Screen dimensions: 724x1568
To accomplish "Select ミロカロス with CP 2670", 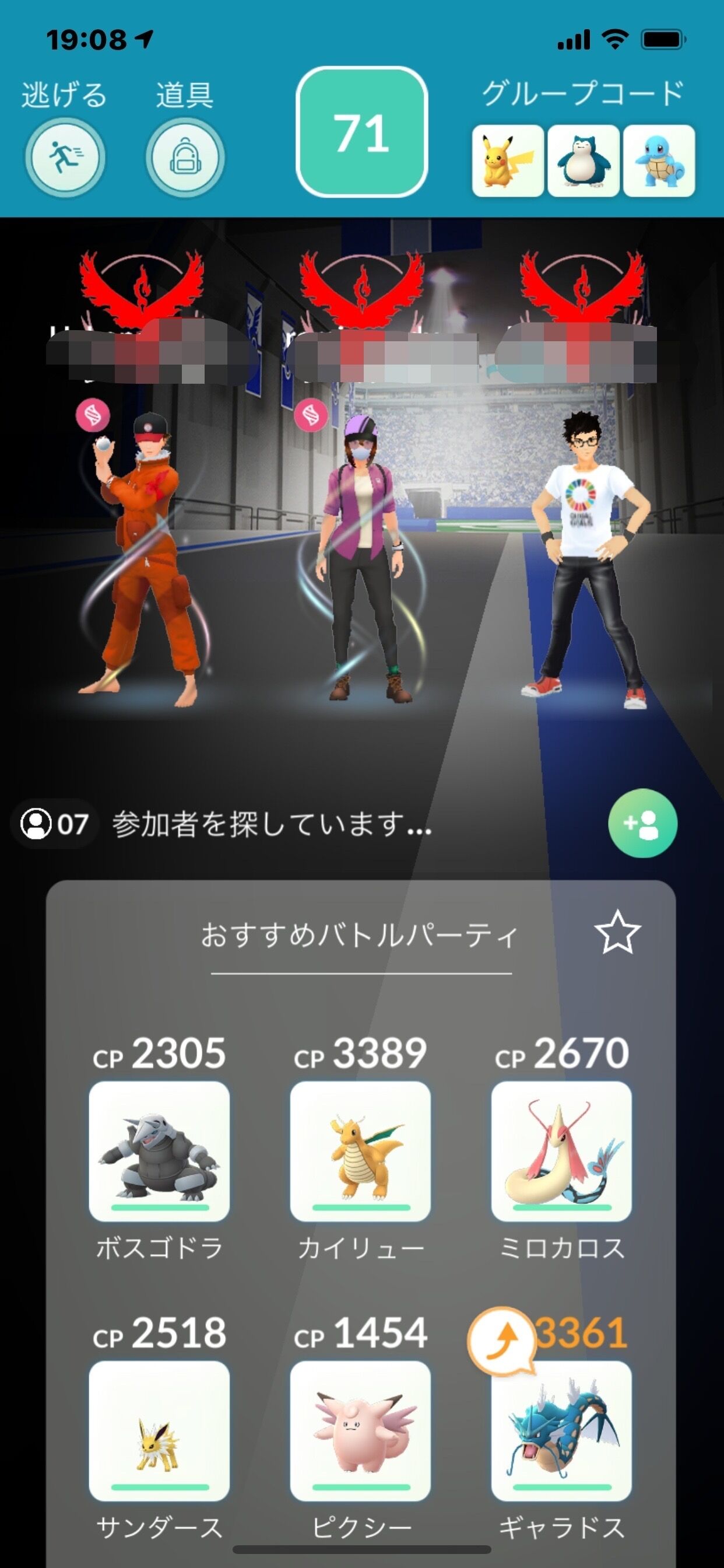I will point(561,1151).
